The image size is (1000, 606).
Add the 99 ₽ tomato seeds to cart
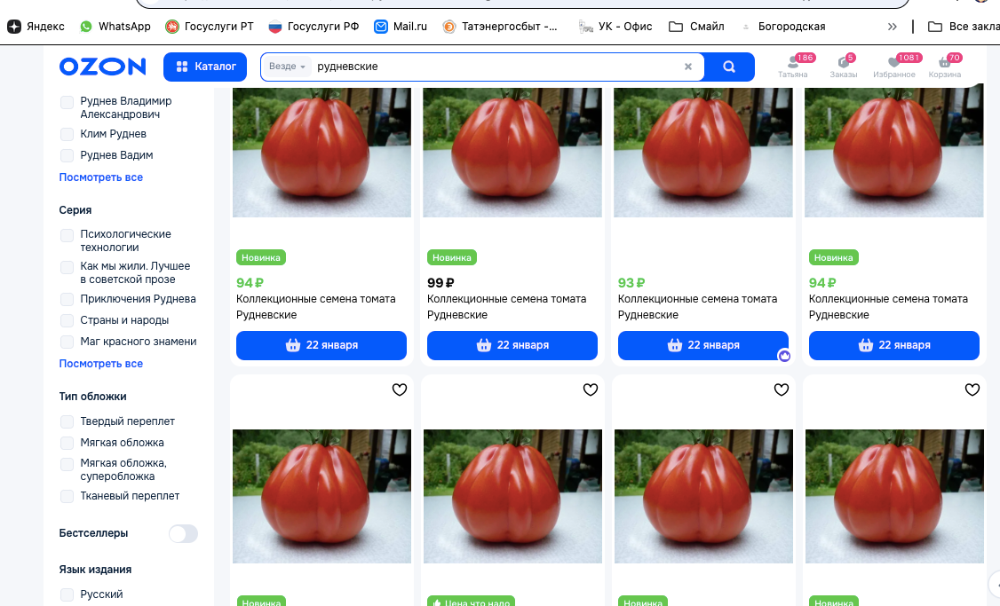point(512,345)
